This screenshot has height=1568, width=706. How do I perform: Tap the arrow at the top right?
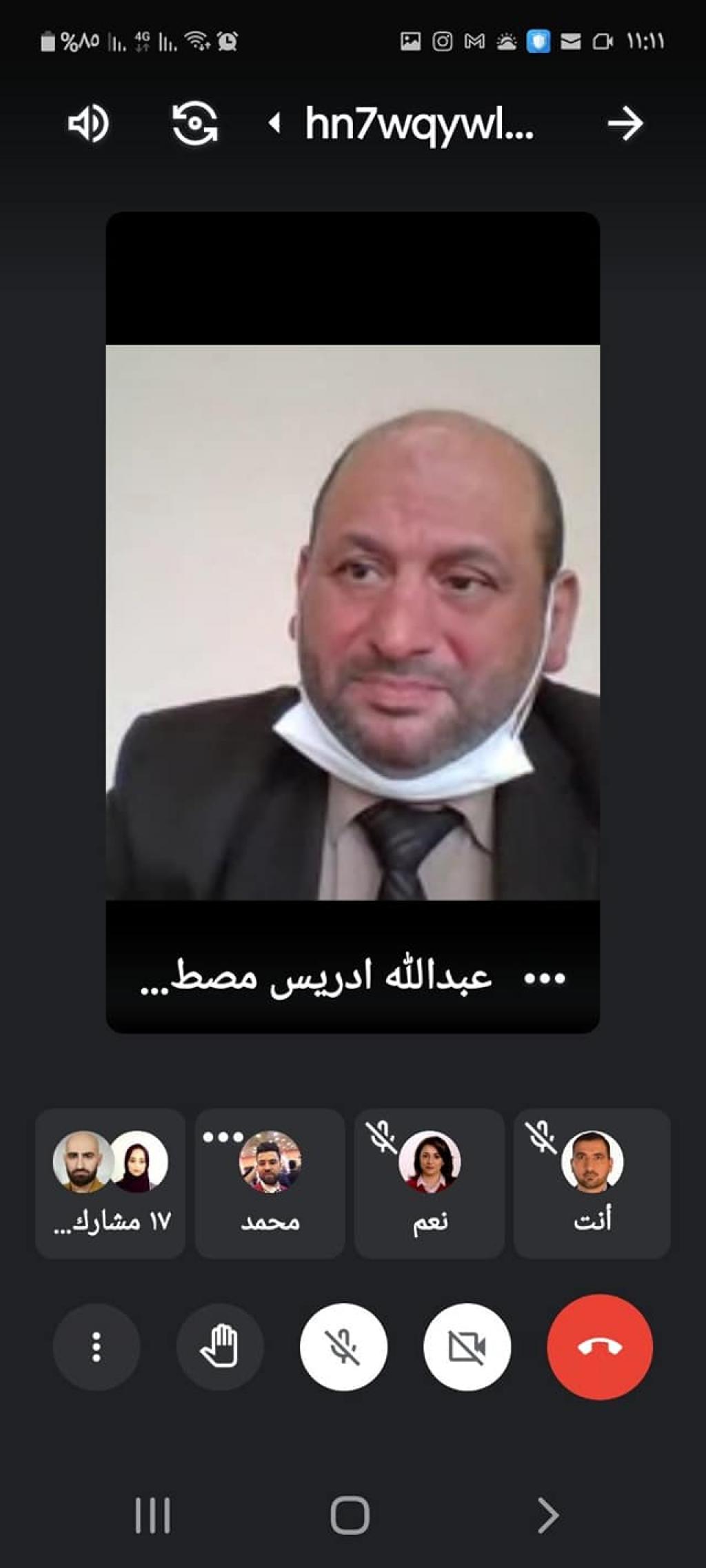625,124
